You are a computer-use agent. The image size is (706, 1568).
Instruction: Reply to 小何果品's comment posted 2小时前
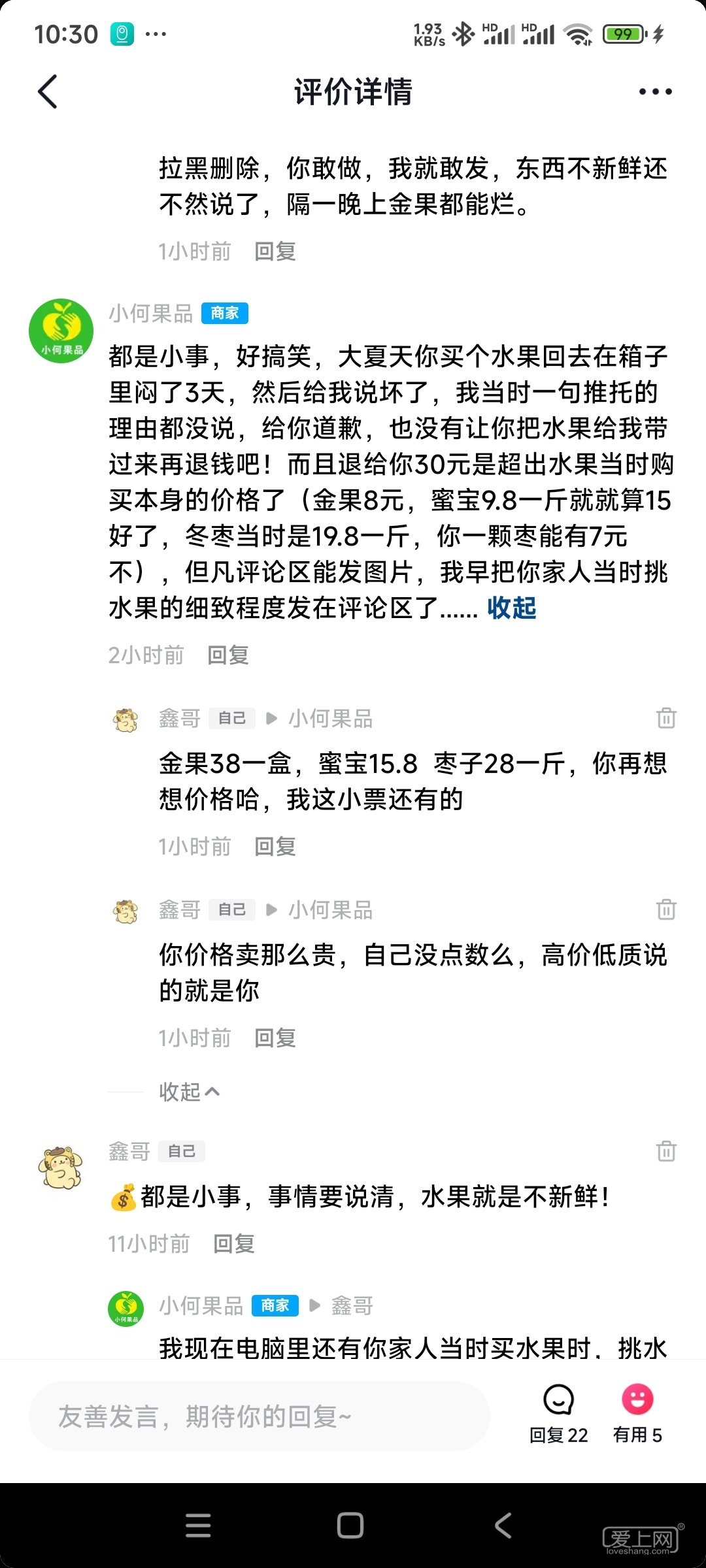[x=228, y=655]
